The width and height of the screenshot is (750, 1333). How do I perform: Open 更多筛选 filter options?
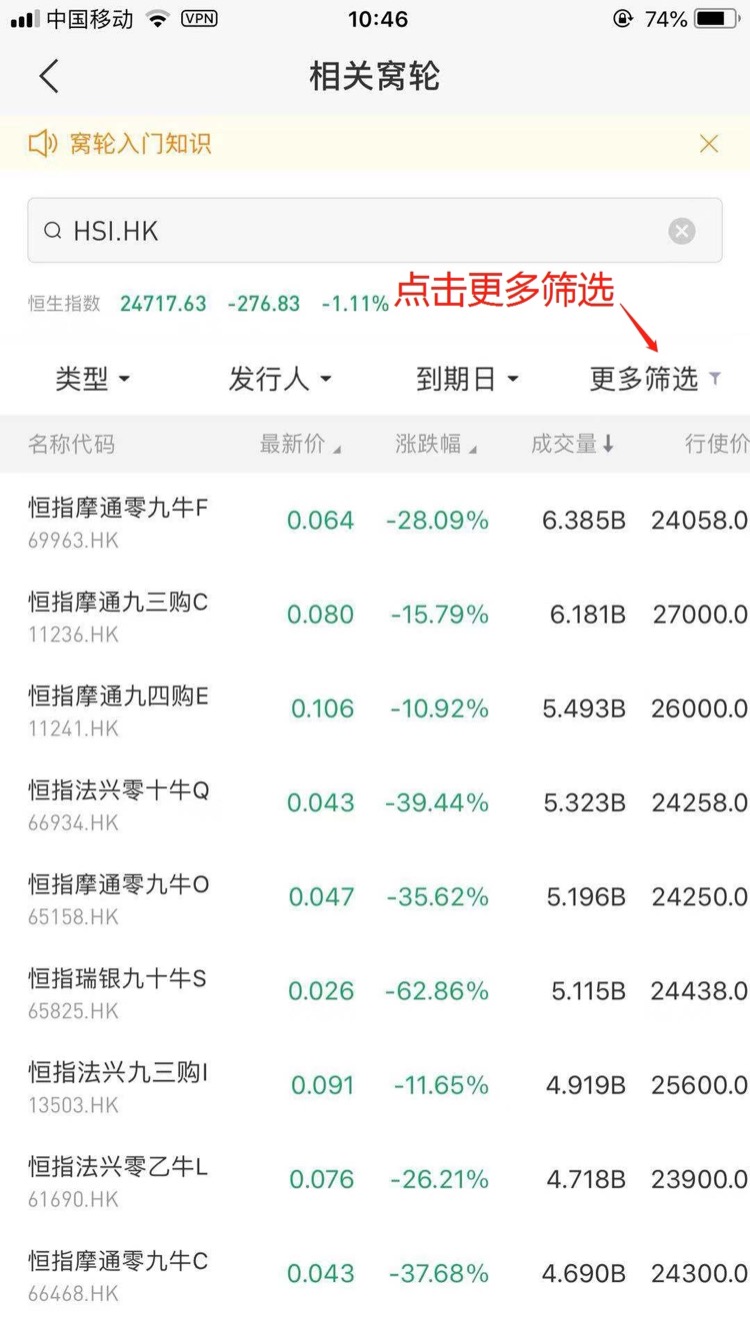click(655, 379)
